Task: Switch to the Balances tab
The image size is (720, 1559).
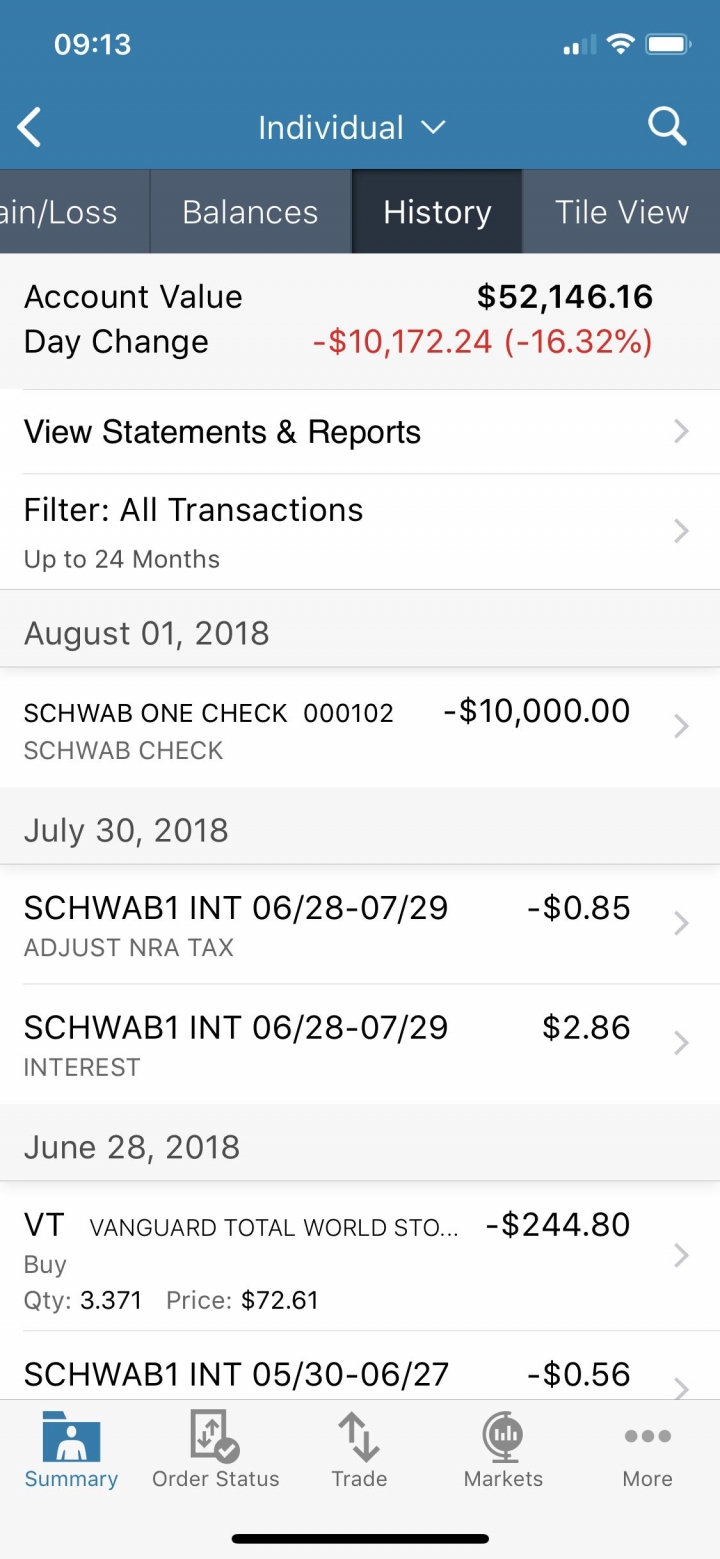Action: (250, 212)
